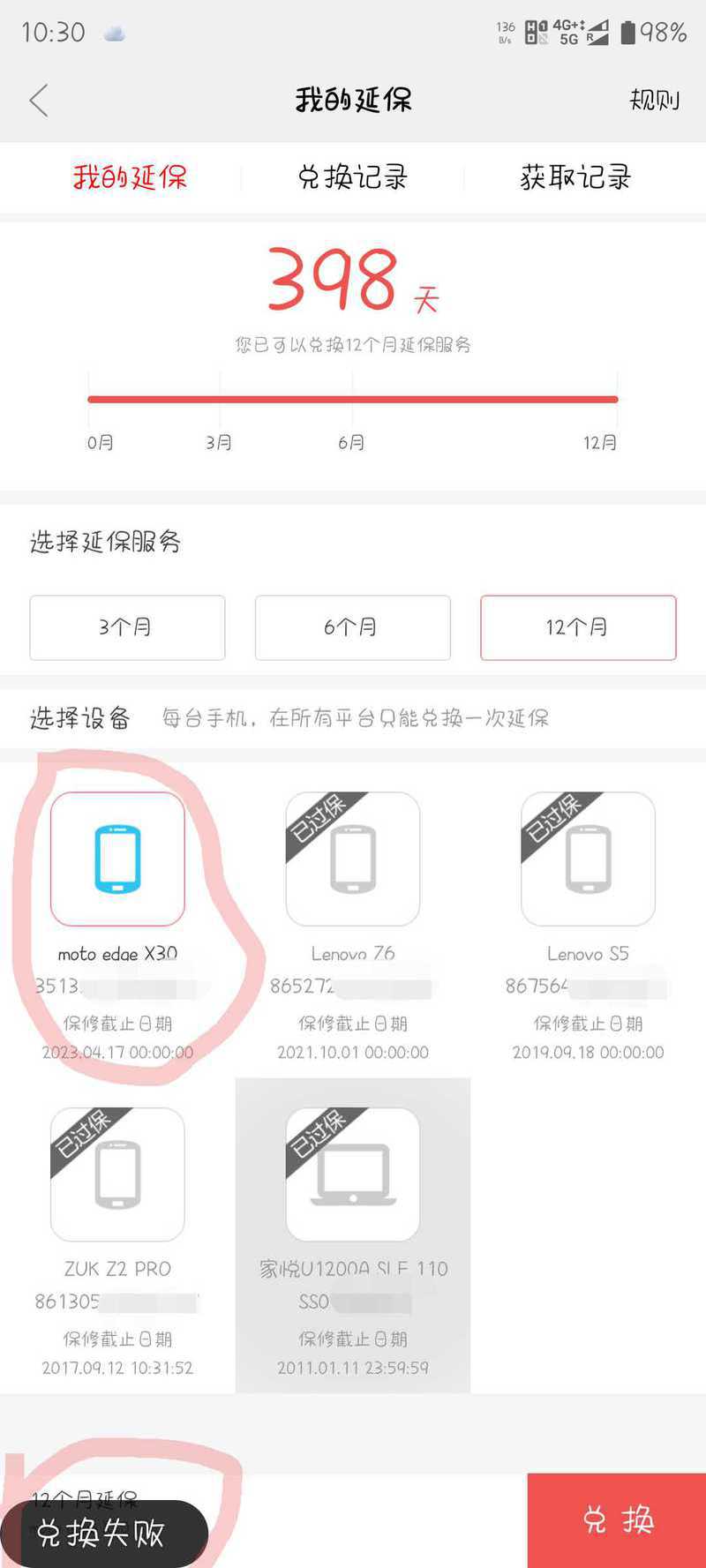Go back using the top-left arrow

pyautogui.click(x=39, y=101)
